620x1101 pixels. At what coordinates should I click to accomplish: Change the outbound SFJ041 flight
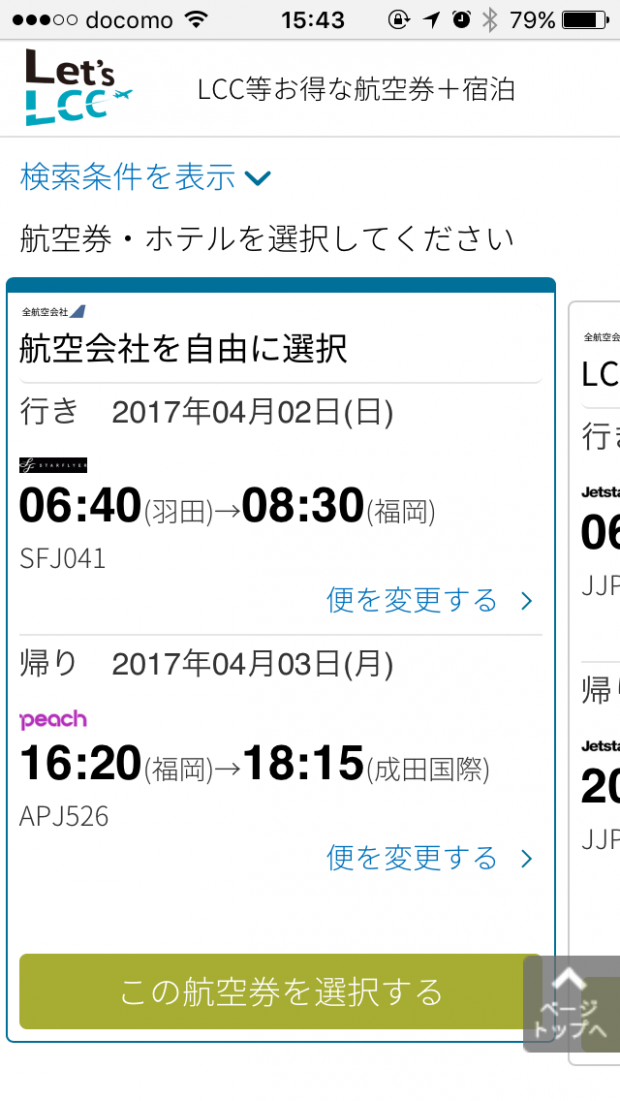coord(430,600)
